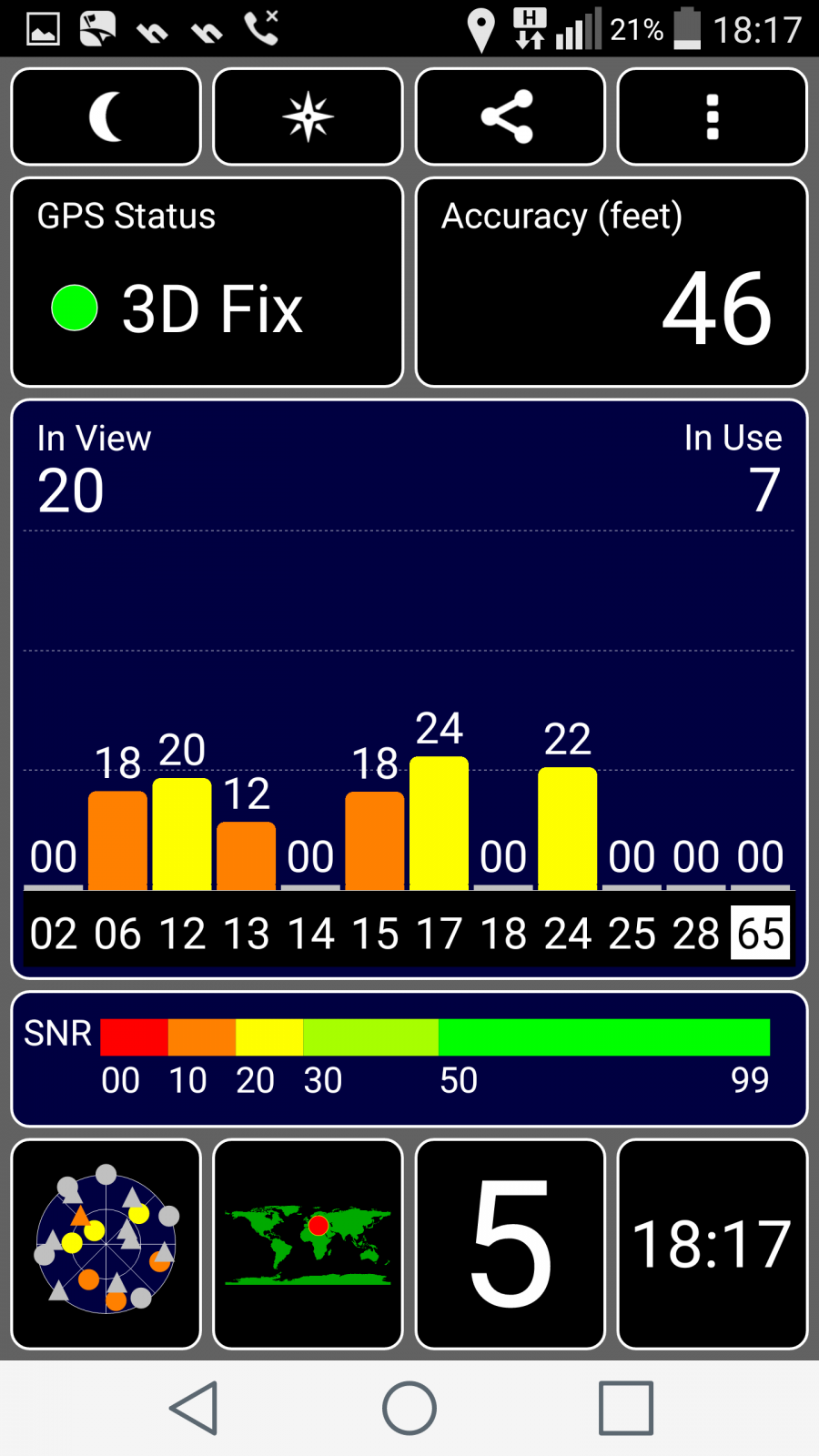Open the satellite sky view radar tile
The image size is (819, 1456).
[106, 1244]
